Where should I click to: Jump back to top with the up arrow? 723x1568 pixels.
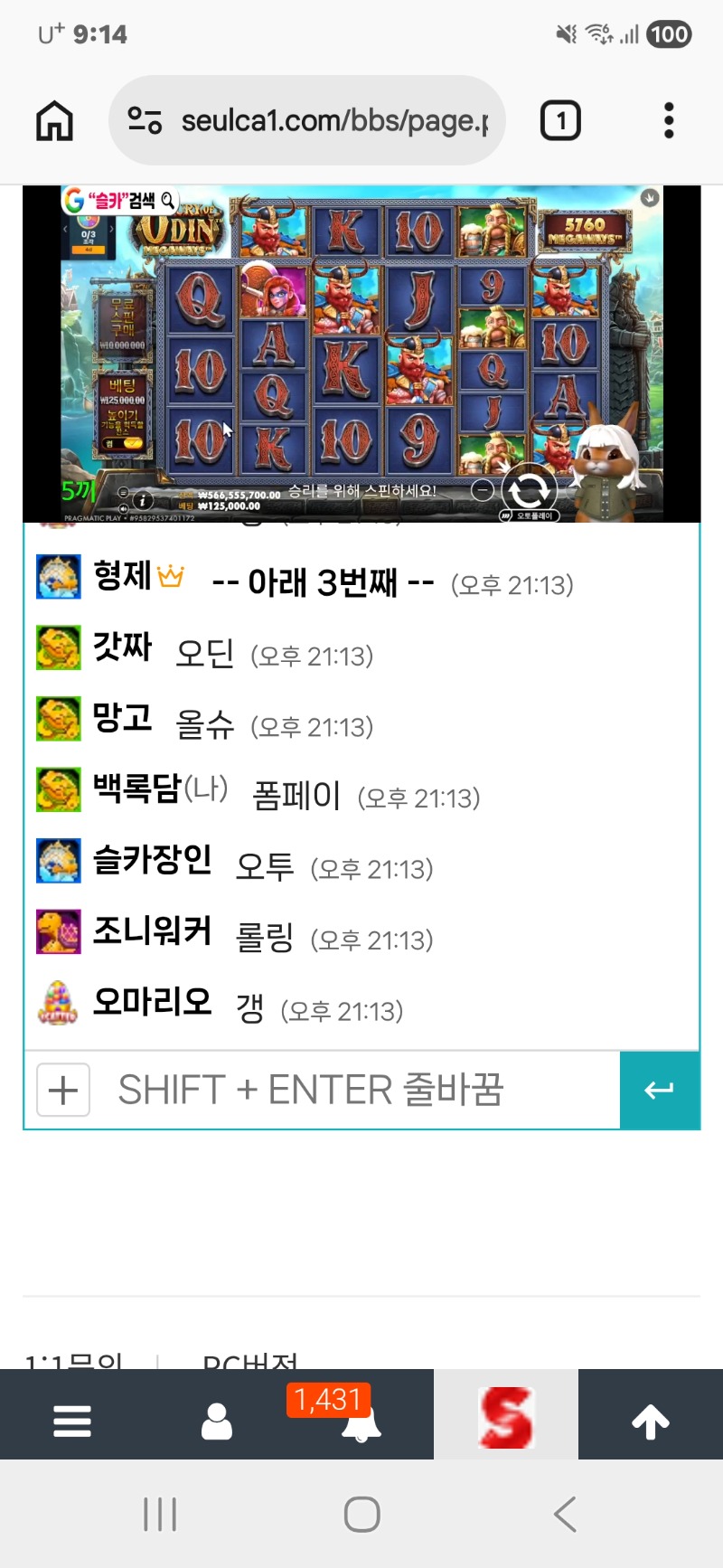[651, 1421]
